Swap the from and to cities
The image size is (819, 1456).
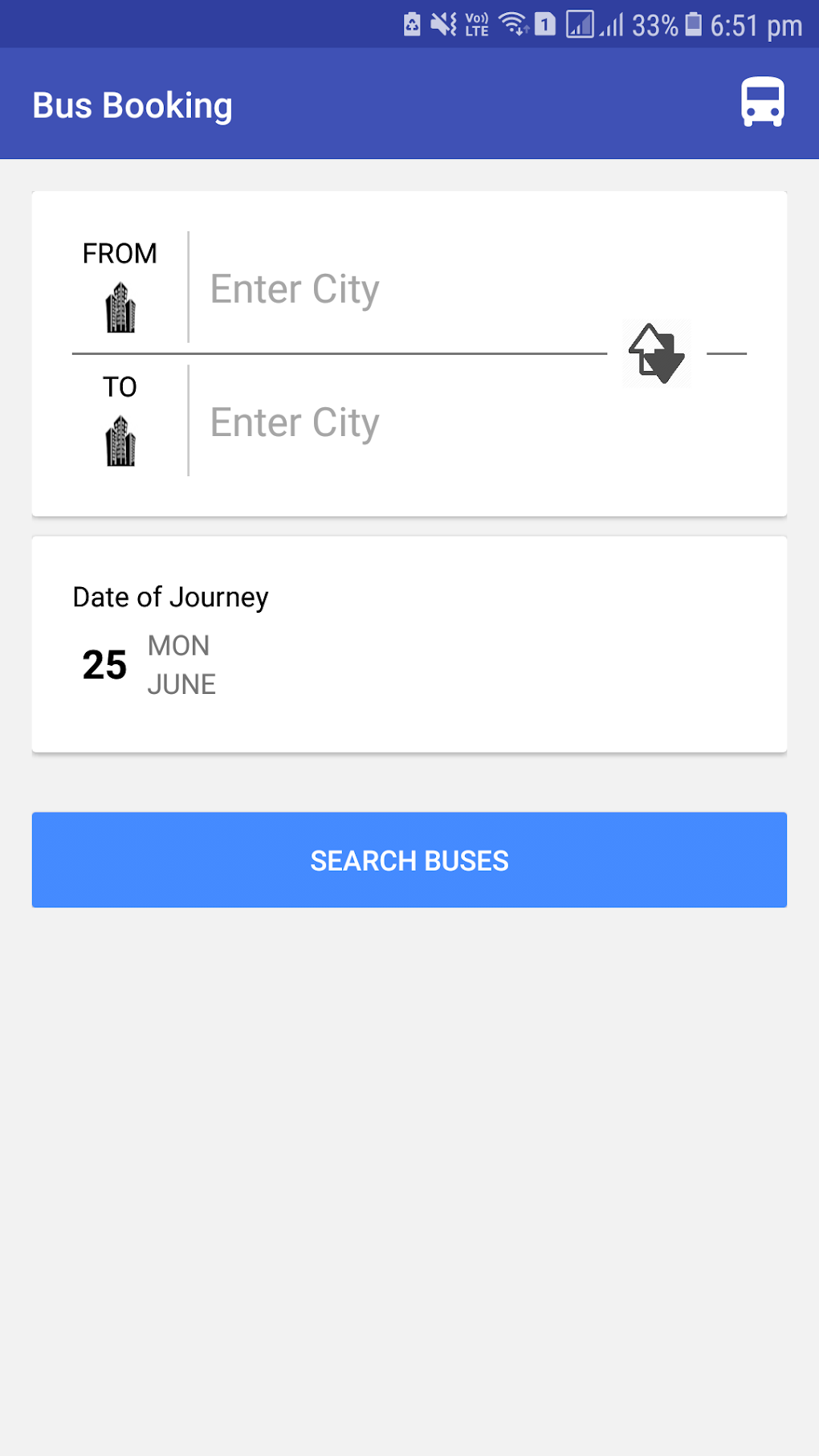(657, 353)
